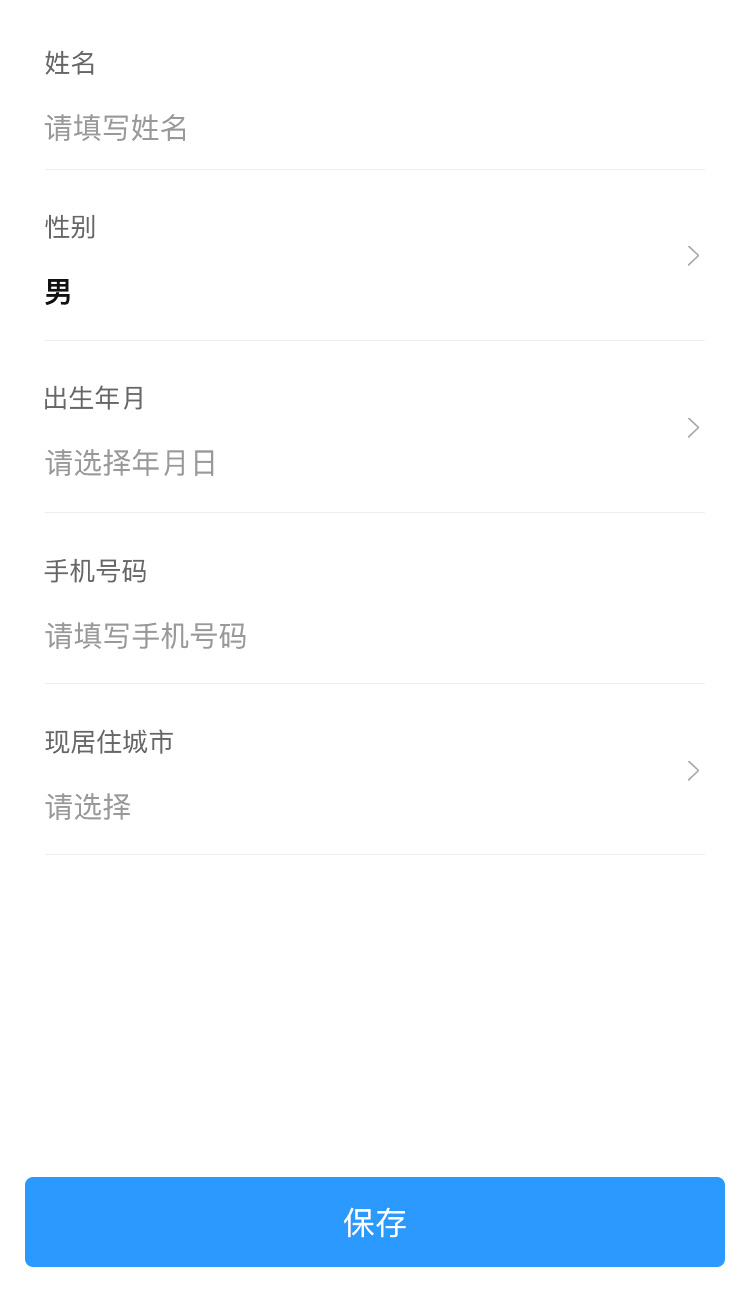The width and height of the screenshot is (750, 1300).
Task: Tap the 保存 save button
Action: click(x=374, y=1221)
